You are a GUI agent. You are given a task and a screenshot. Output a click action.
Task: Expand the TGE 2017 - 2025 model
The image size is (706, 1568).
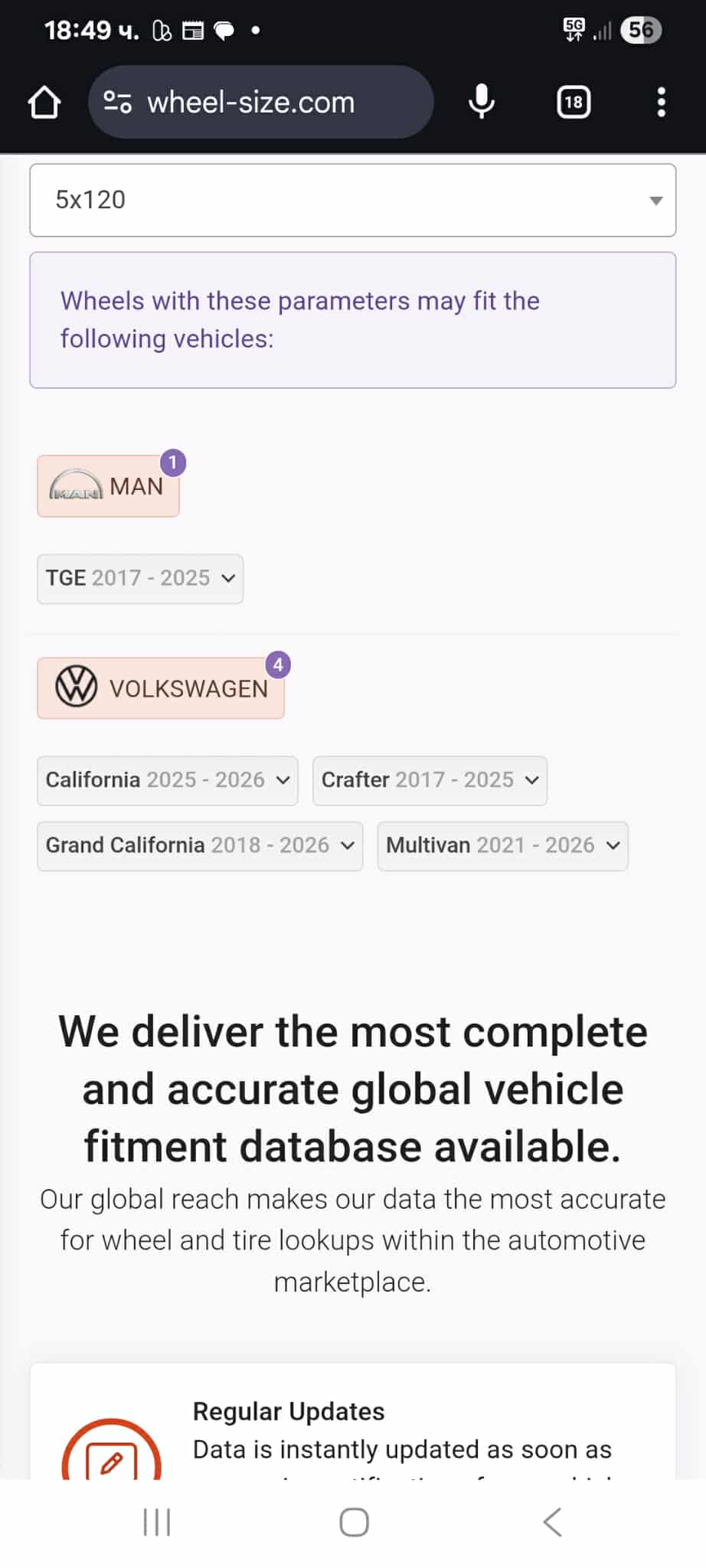pyautogui.click(x=140, y=579)
